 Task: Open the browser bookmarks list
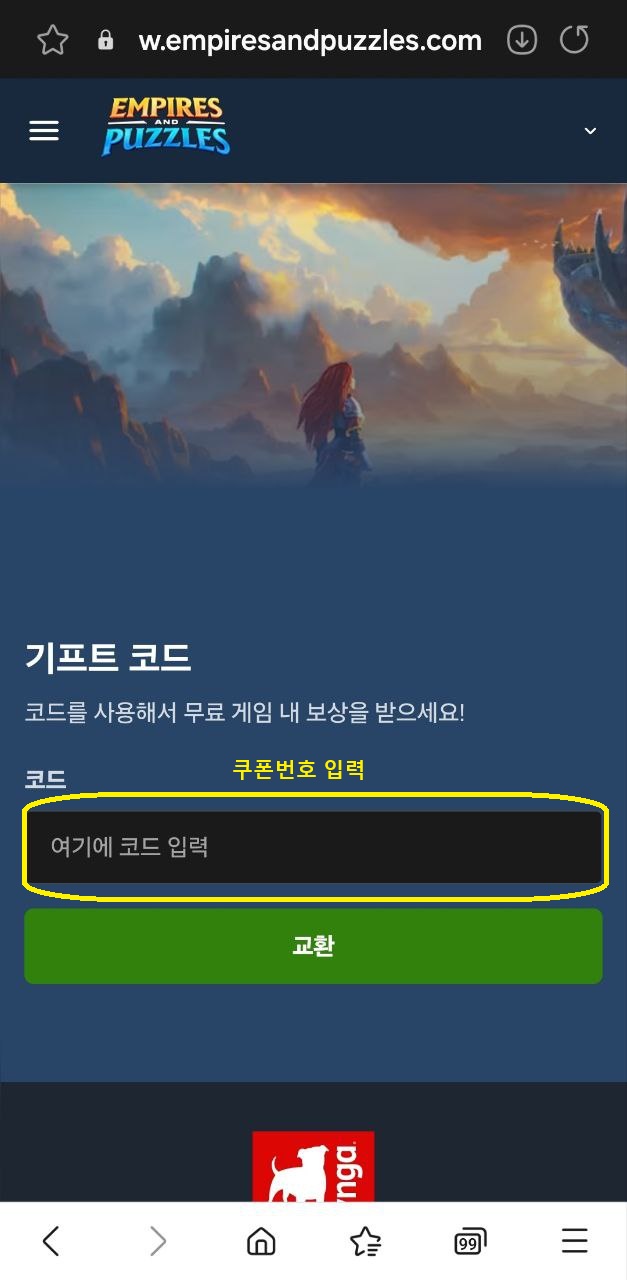[x=365, y=1241]
